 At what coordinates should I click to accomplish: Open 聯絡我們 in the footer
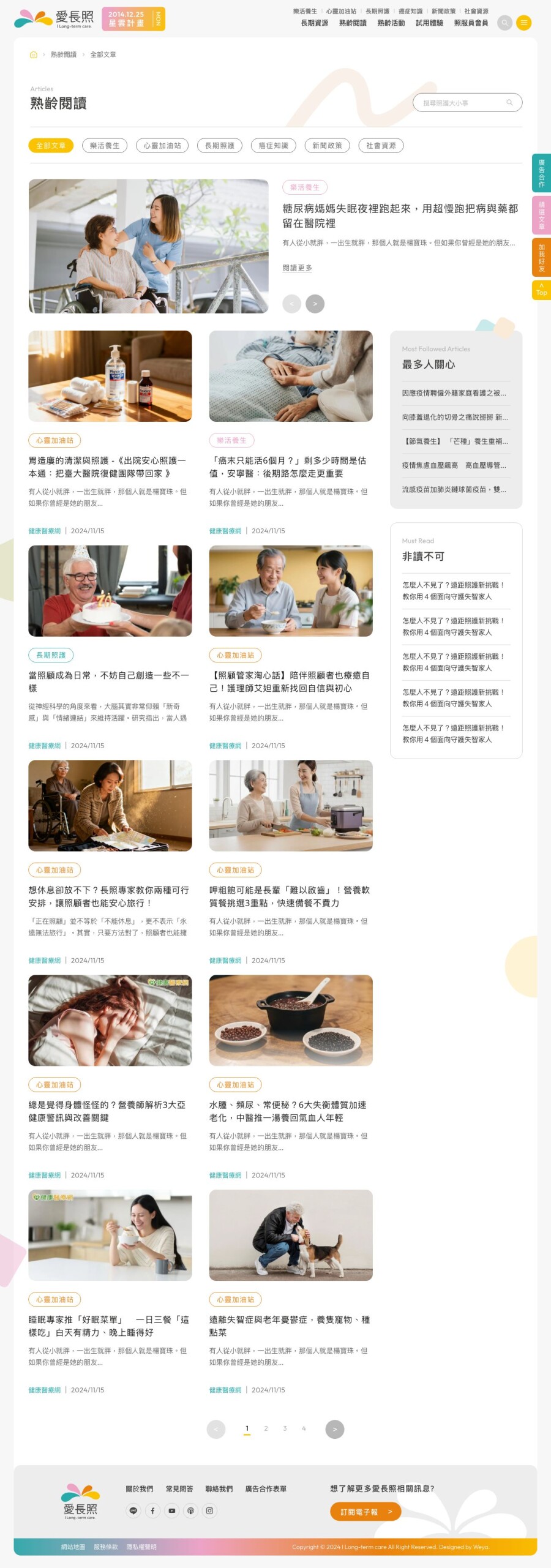(x=219, y=1489)
